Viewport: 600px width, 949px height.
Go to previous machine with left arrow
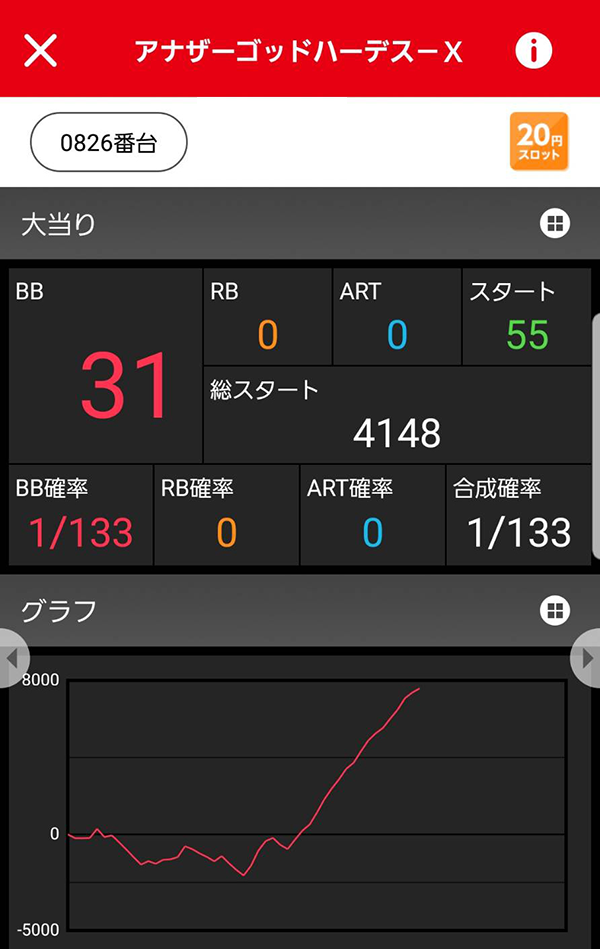point(12,659)
